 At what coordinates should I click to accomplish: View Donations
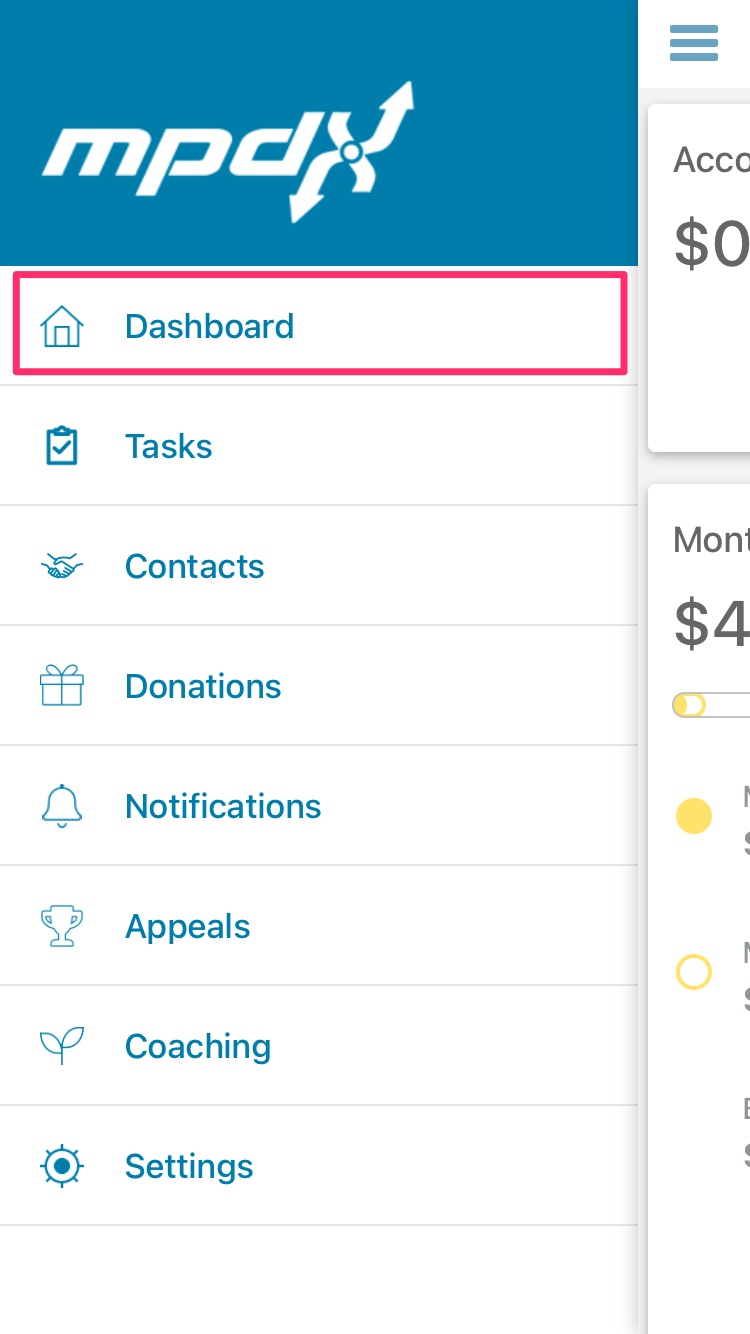click(203, 686)
